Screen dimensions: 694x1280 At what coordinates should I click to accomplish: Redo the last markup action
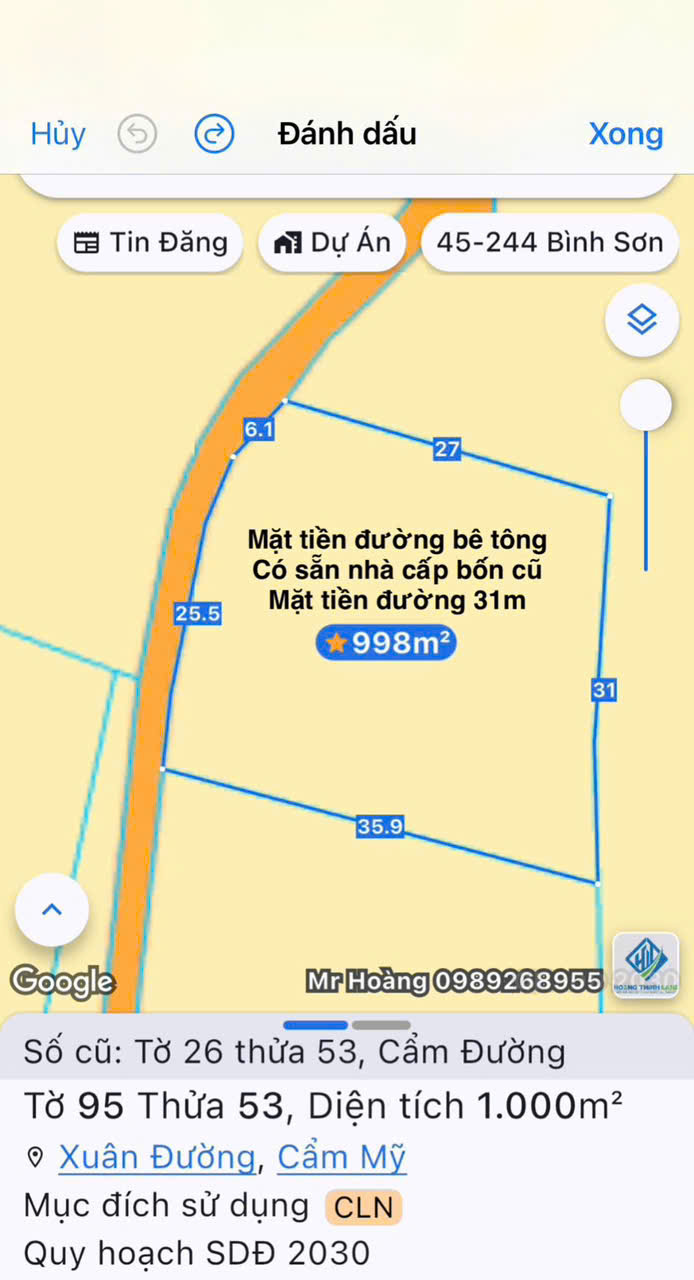tap(214, 134)
